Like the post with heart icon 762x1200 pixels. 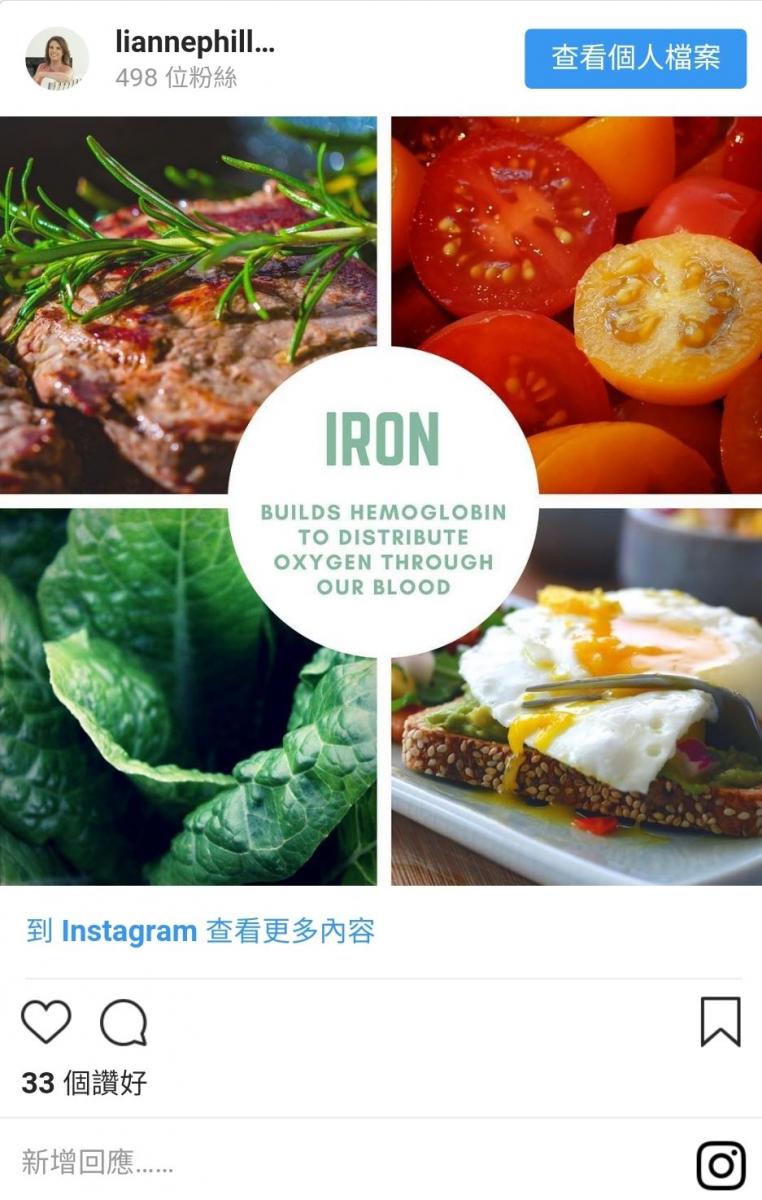tap(46, 1022)
